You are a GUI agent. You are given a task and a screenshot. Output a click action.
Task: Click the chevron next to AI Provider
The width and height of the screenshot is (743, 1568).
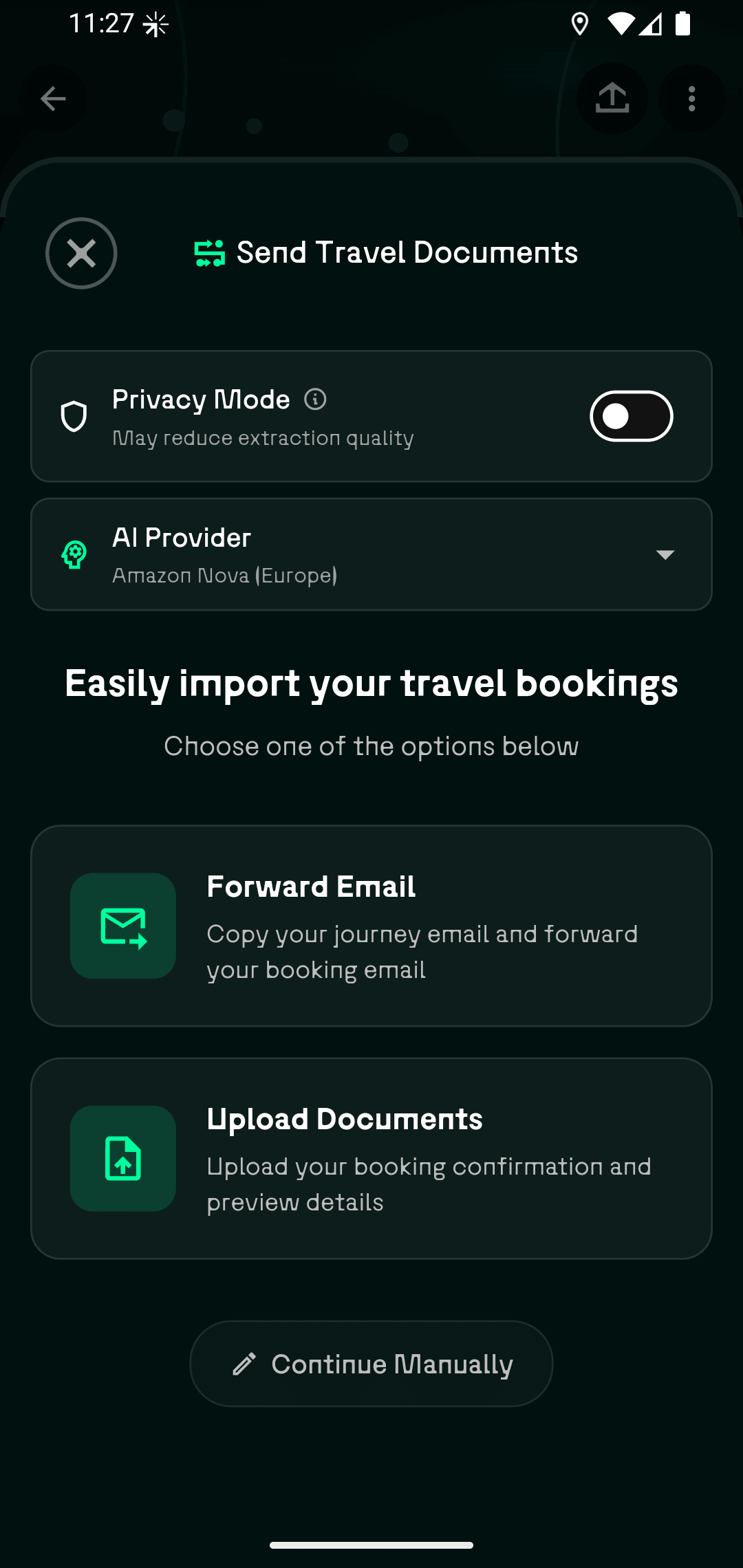pos(665,554)
